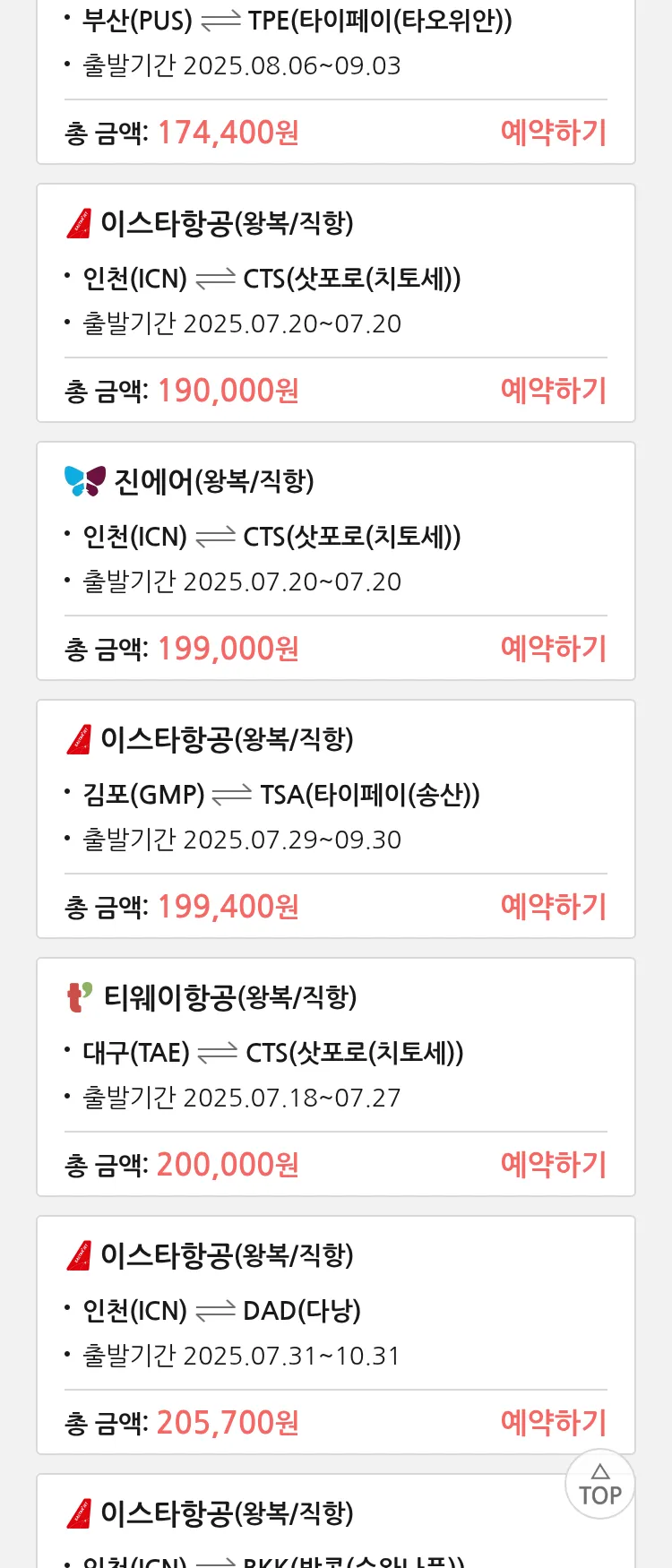Tap 예약하기 for the 174,400원 Busan-Taipei fare
The height and width of the screenshot is (1568, 672).
pos(553,133)
